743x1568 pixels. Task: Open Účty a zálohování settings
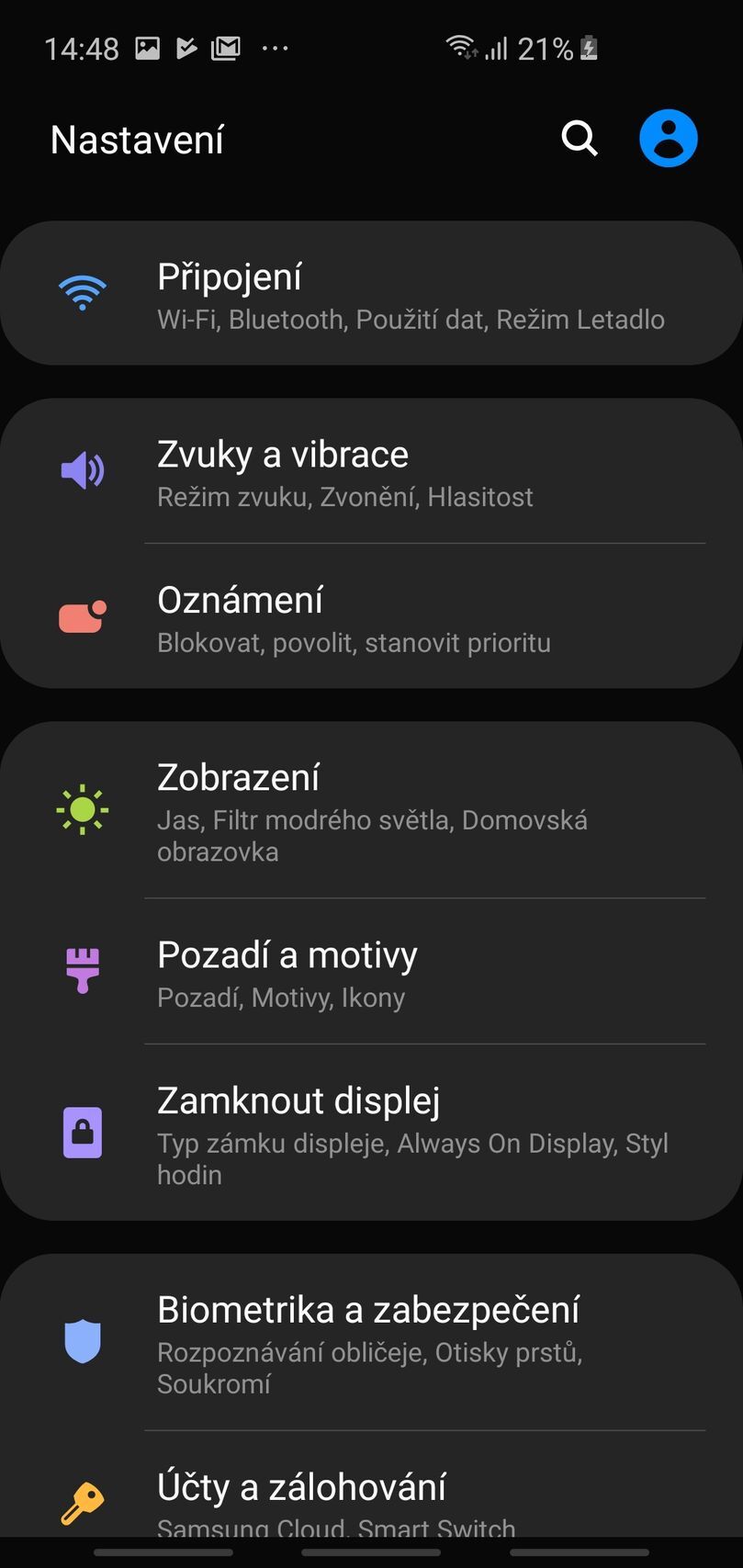[367, 1497]
